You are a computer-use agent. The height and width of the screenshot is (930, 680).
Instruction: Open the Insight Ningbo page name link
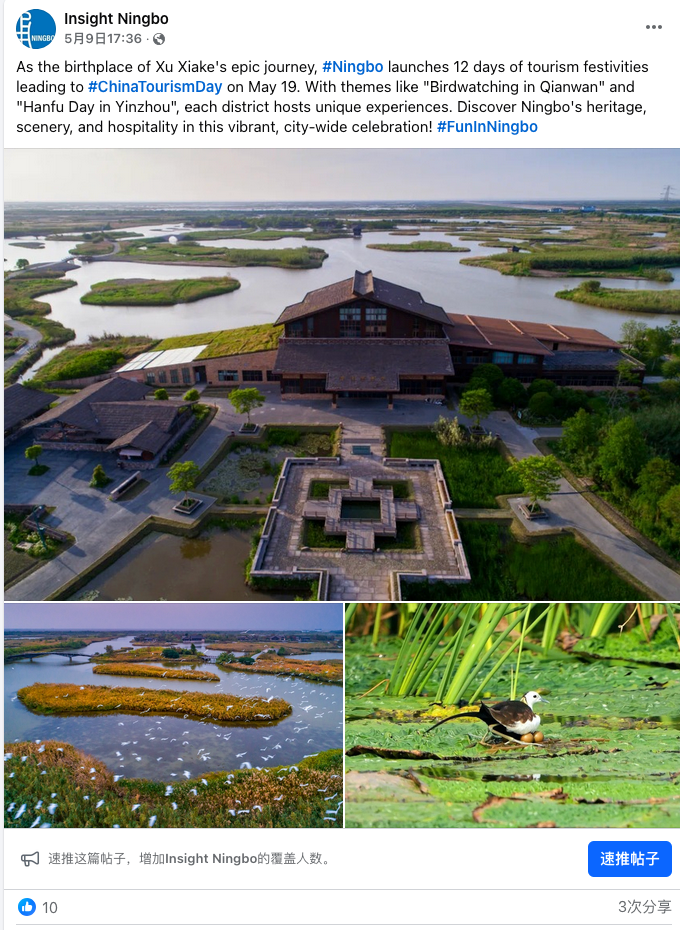point(116,19)
